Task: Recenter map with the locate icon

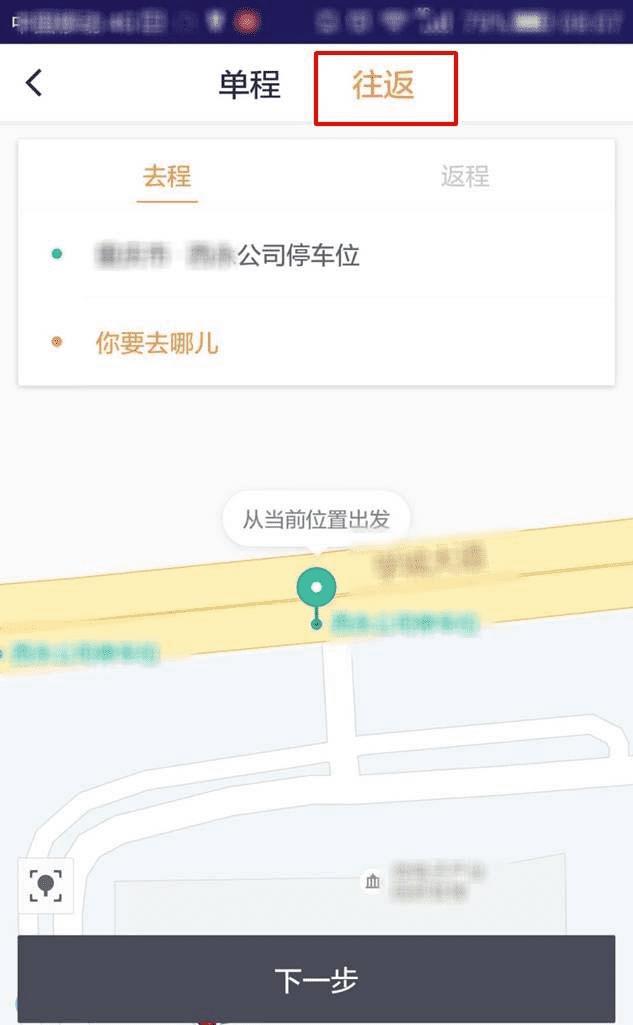Action: (45, 885)
